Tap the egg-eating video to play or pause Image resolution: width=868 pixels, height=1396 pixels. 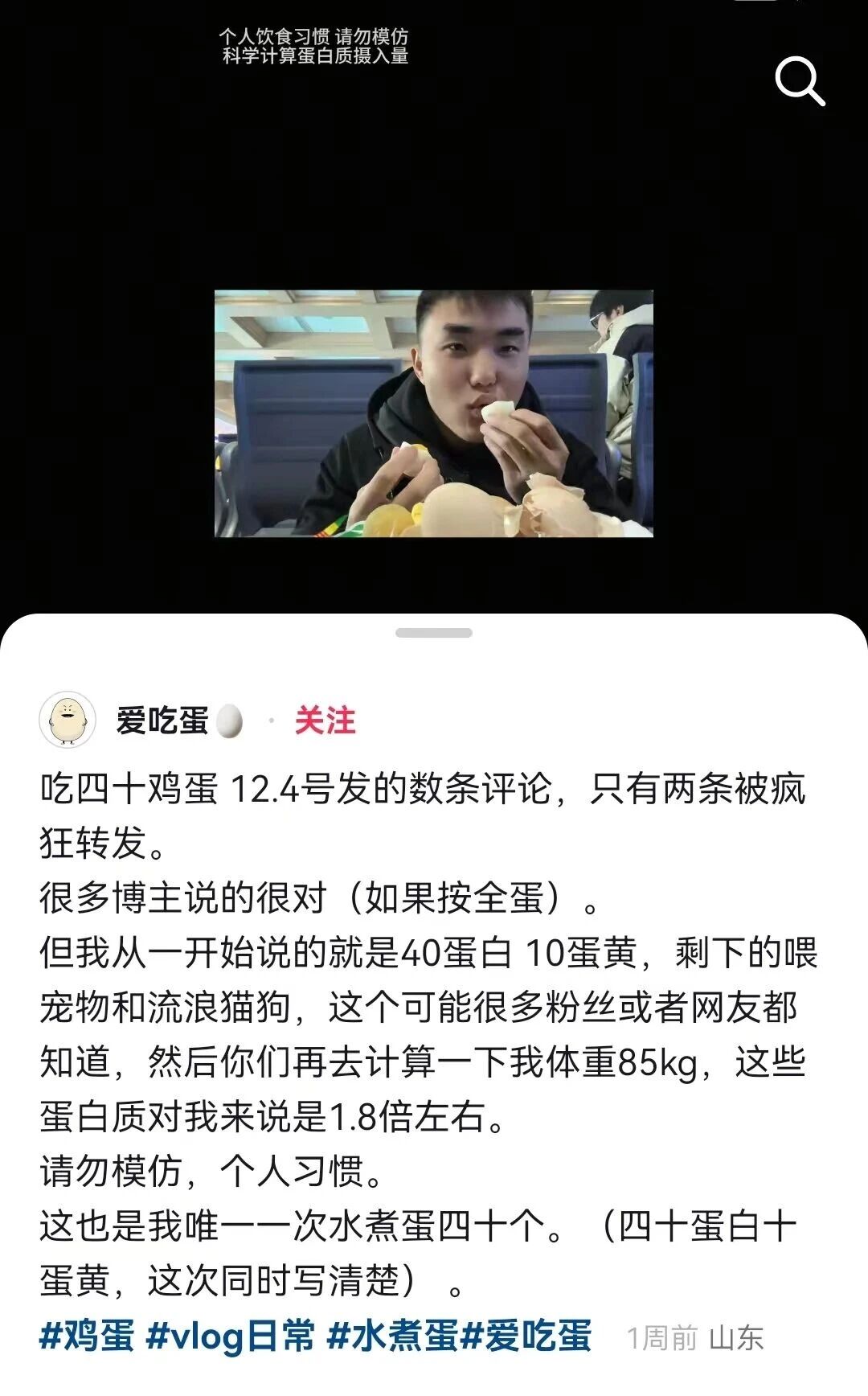click(x=433, y=413)
